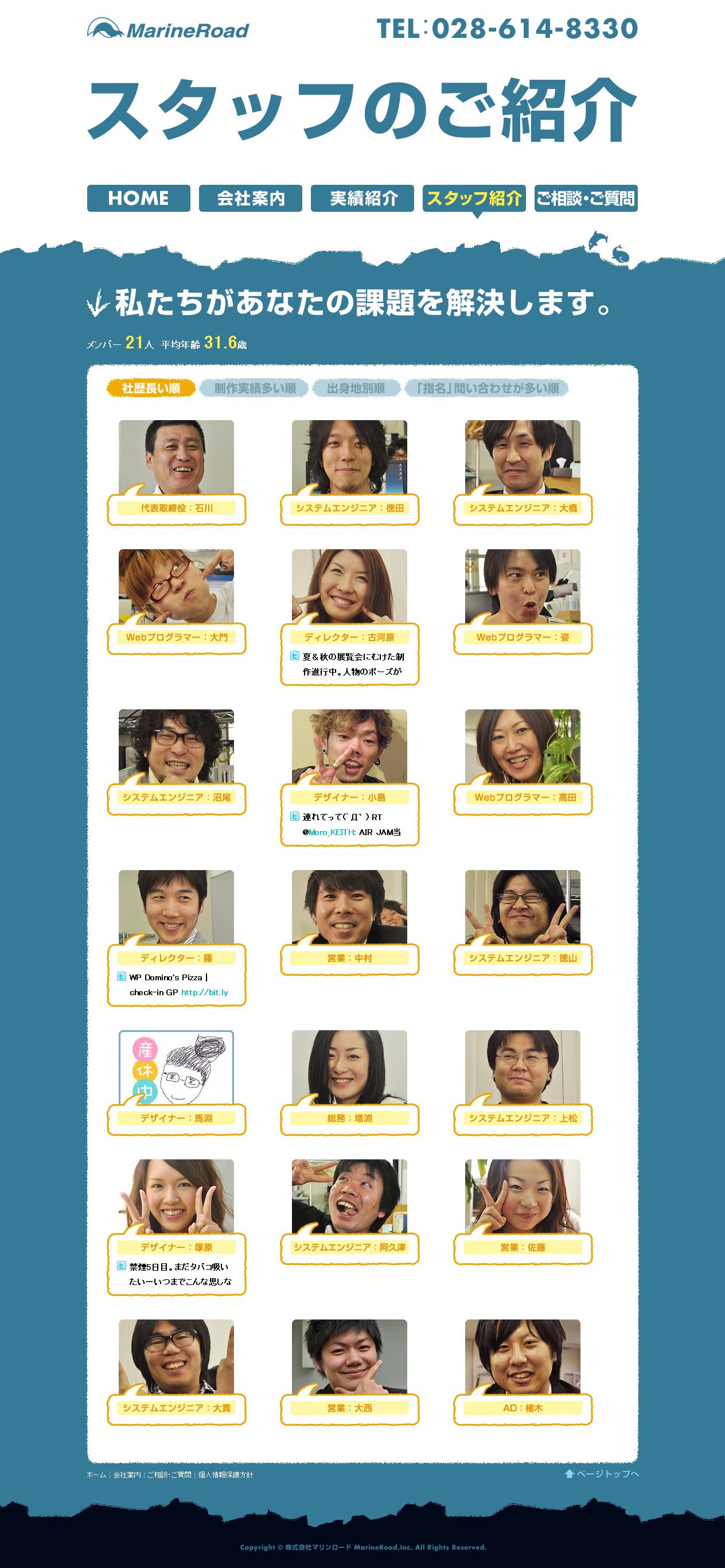Sort staff by 制作実績多い順

[255, 389]
